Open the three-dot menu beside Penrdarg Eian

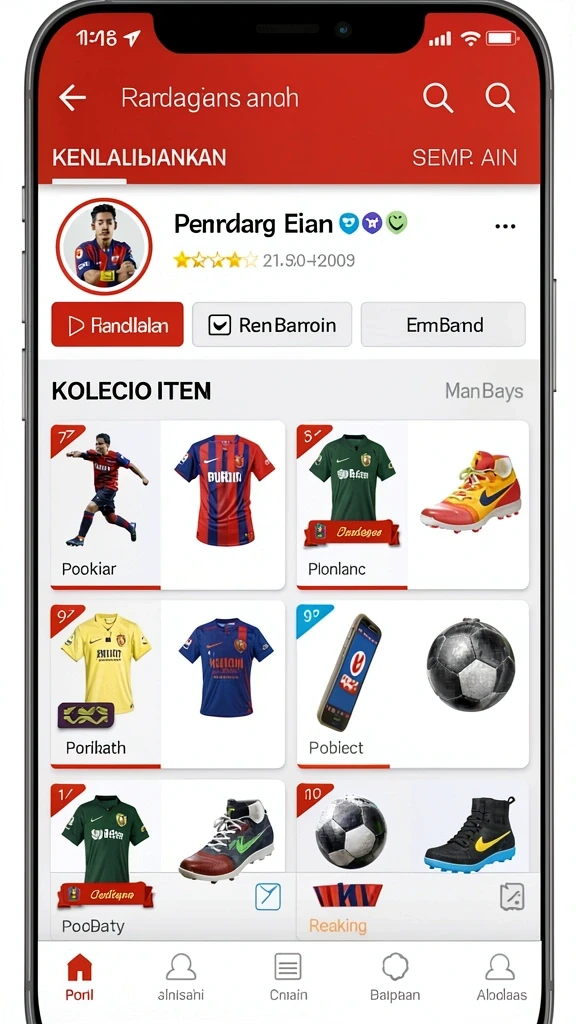point(505,227)
